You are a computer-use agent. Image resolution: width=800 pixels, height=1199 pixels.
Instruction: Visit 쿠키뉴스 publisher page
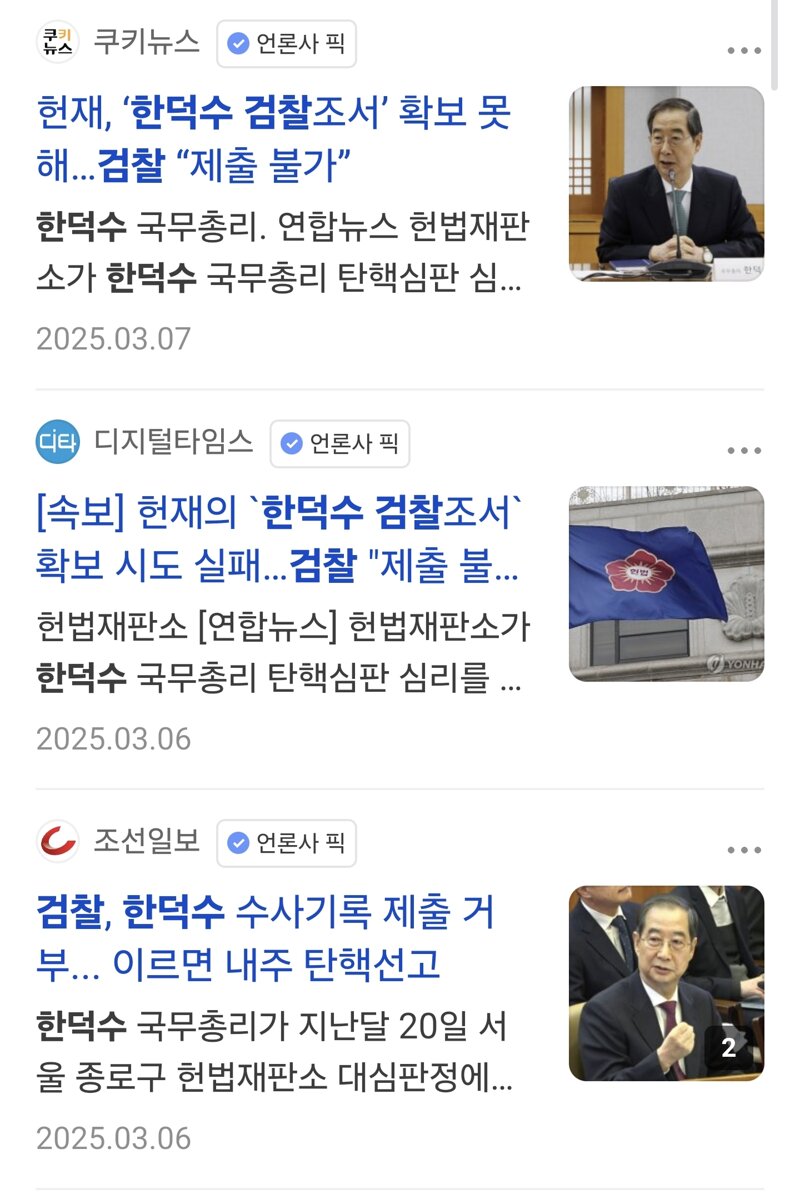(146, 42)
